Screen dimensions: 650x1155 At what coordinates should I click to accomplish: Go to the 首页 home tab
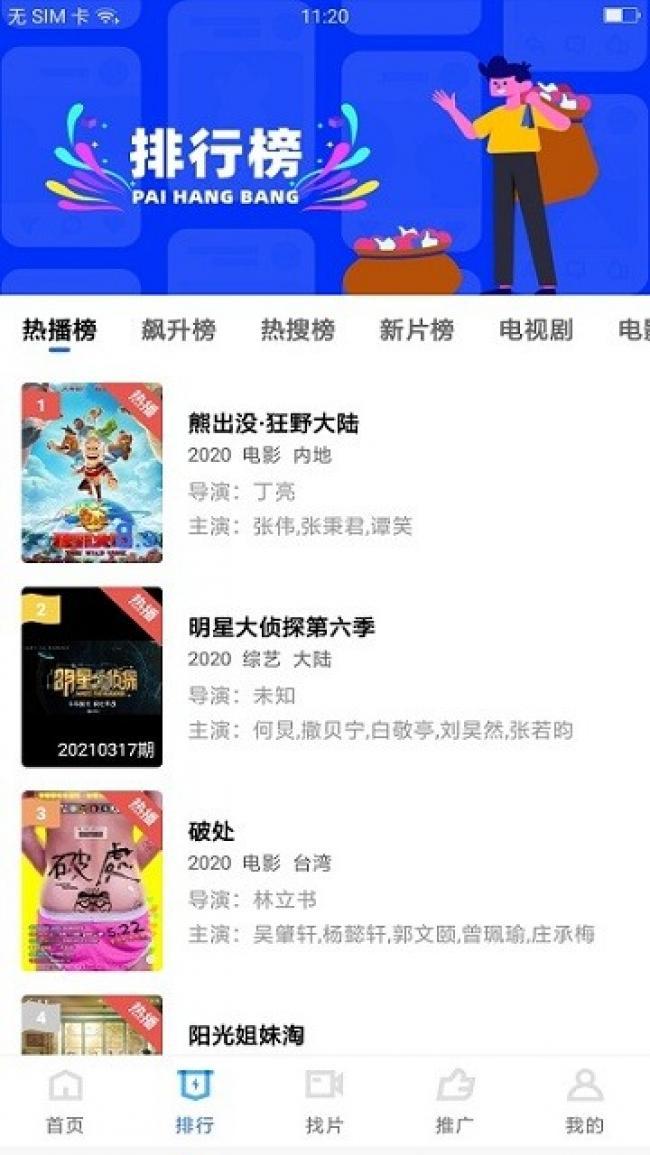click(65, 1103)
